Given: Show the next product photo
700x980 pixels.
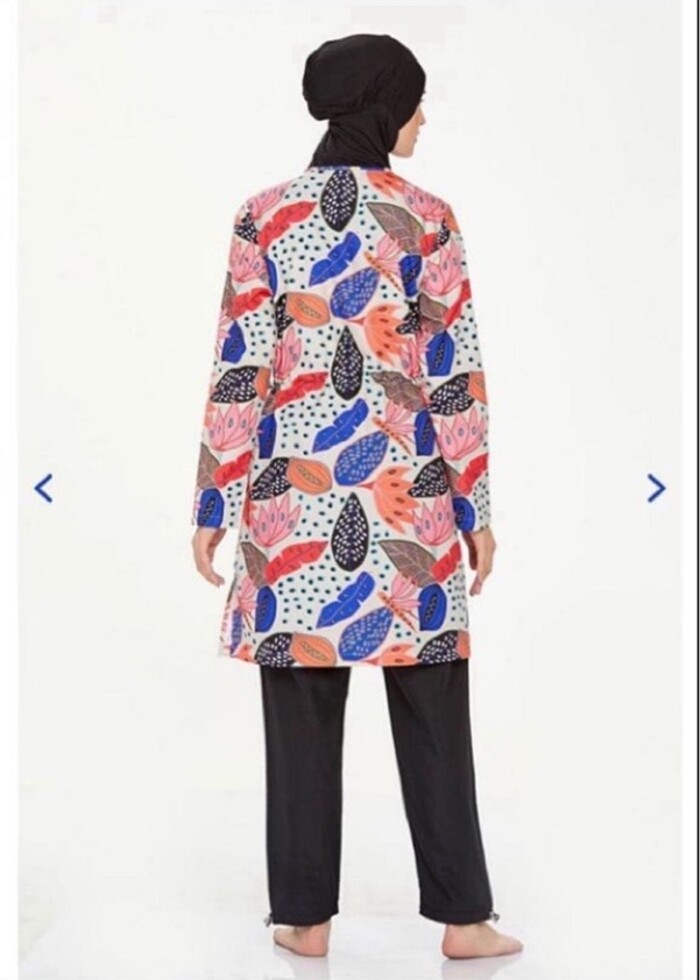Looking at the screenshot, I should point(656,488).
